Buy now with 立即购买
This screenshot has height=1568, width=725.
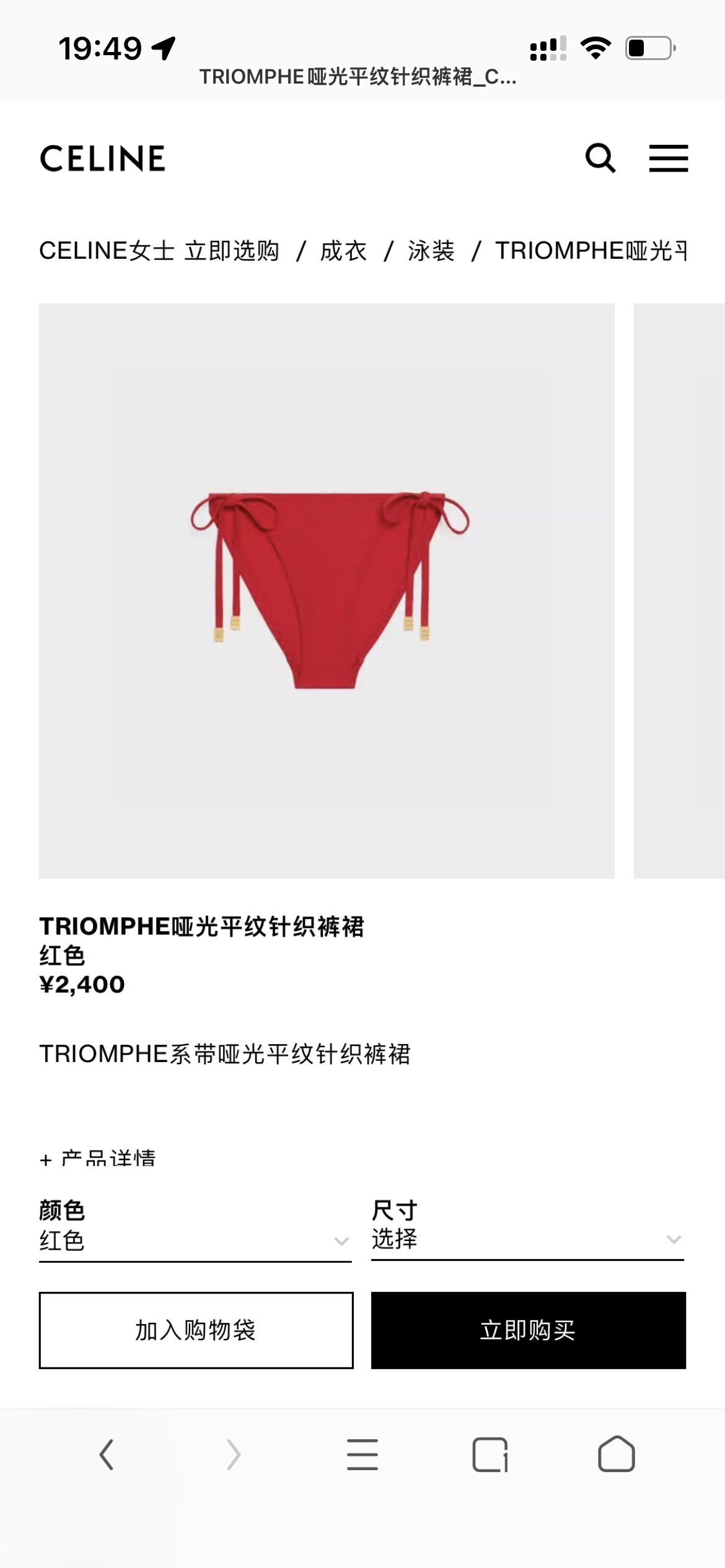(528, 1330)
